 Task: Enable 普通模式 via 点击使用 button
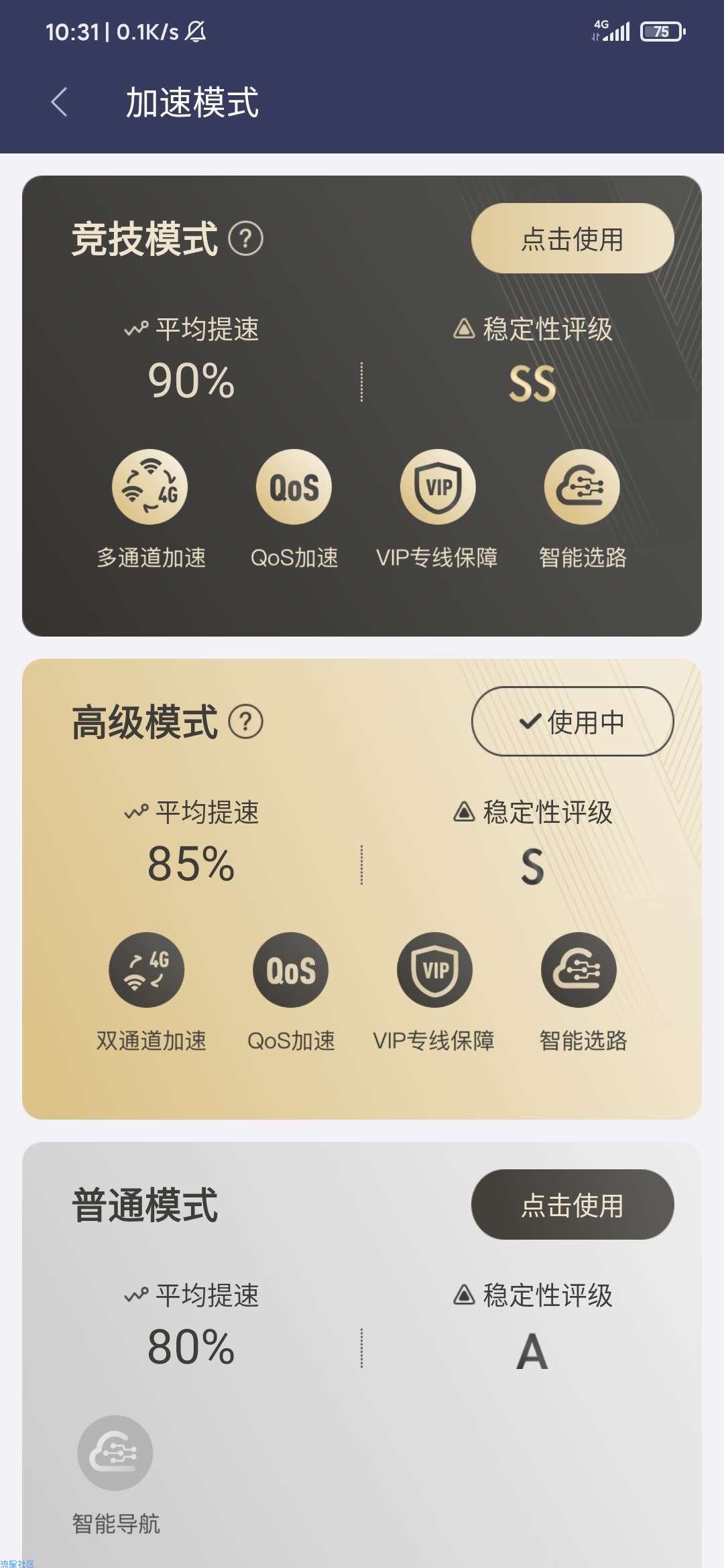(x=572, y=1205)
